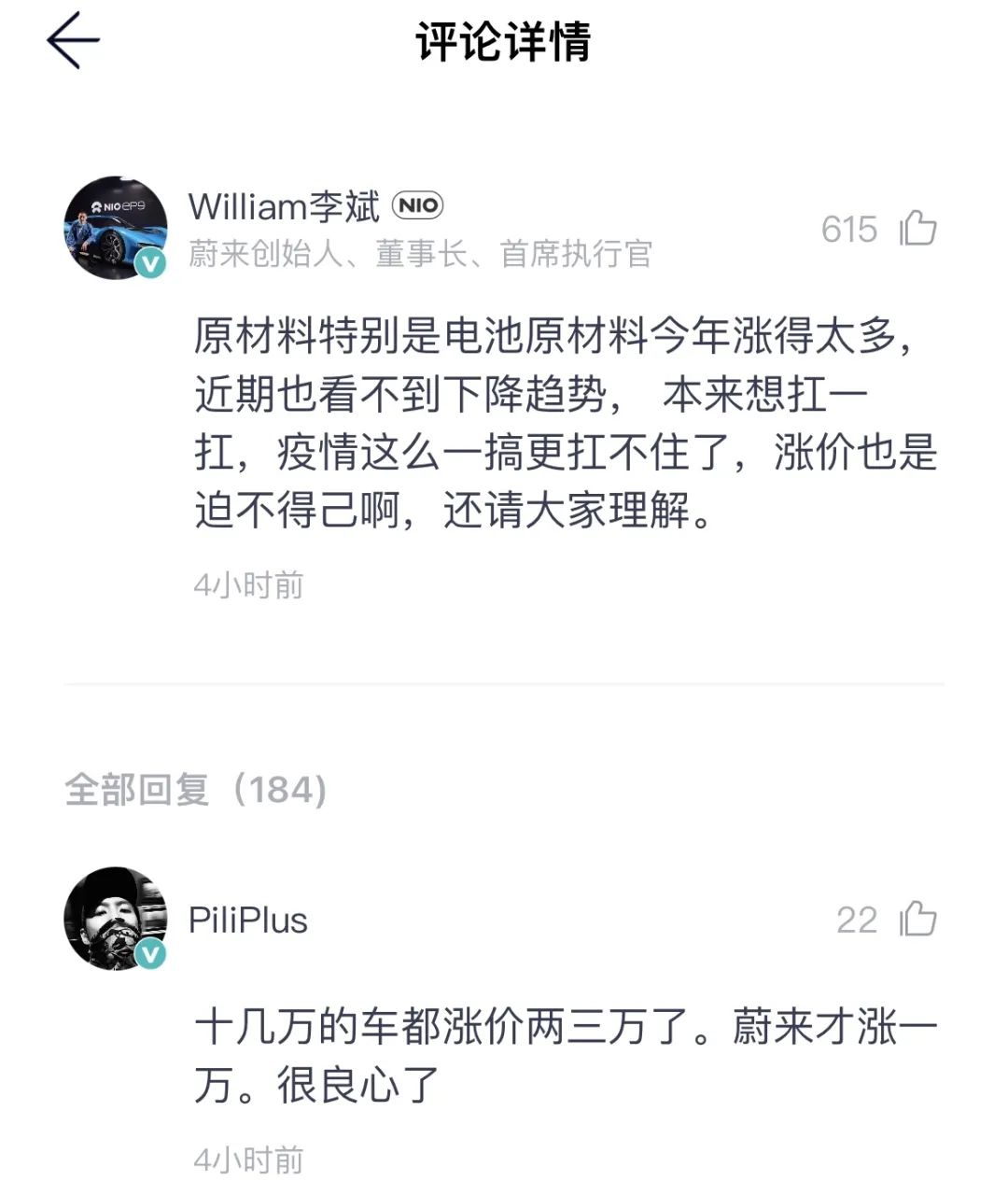
Task: Open PiliPlus's profile avatar
Action: [x=115, y=919]
